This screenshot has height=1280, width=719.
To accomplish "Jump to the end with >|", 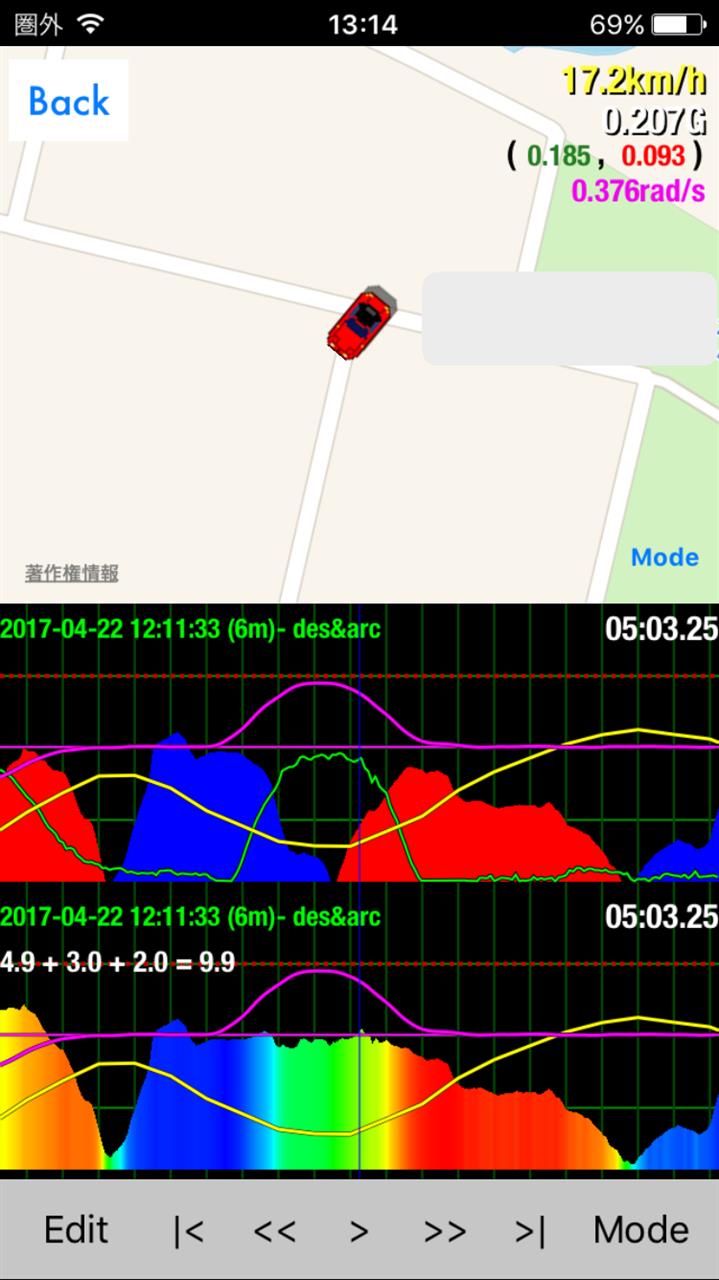I will point(530,1231).
